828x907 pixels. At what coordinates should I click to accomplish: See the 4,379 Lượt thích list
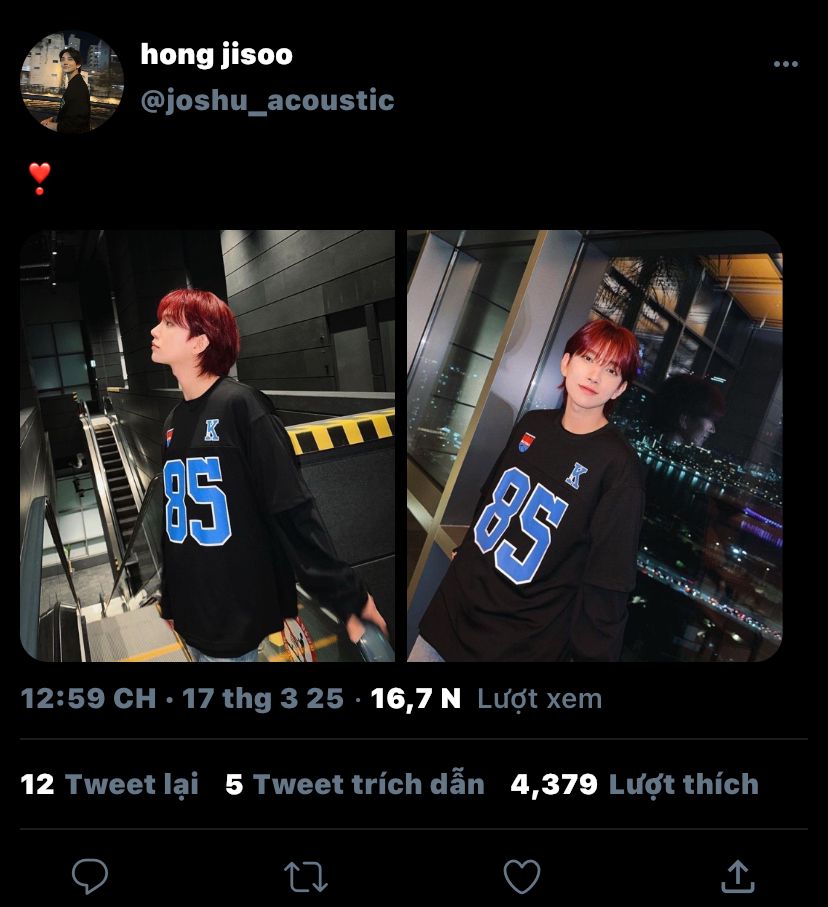click(x=634, y=784)
